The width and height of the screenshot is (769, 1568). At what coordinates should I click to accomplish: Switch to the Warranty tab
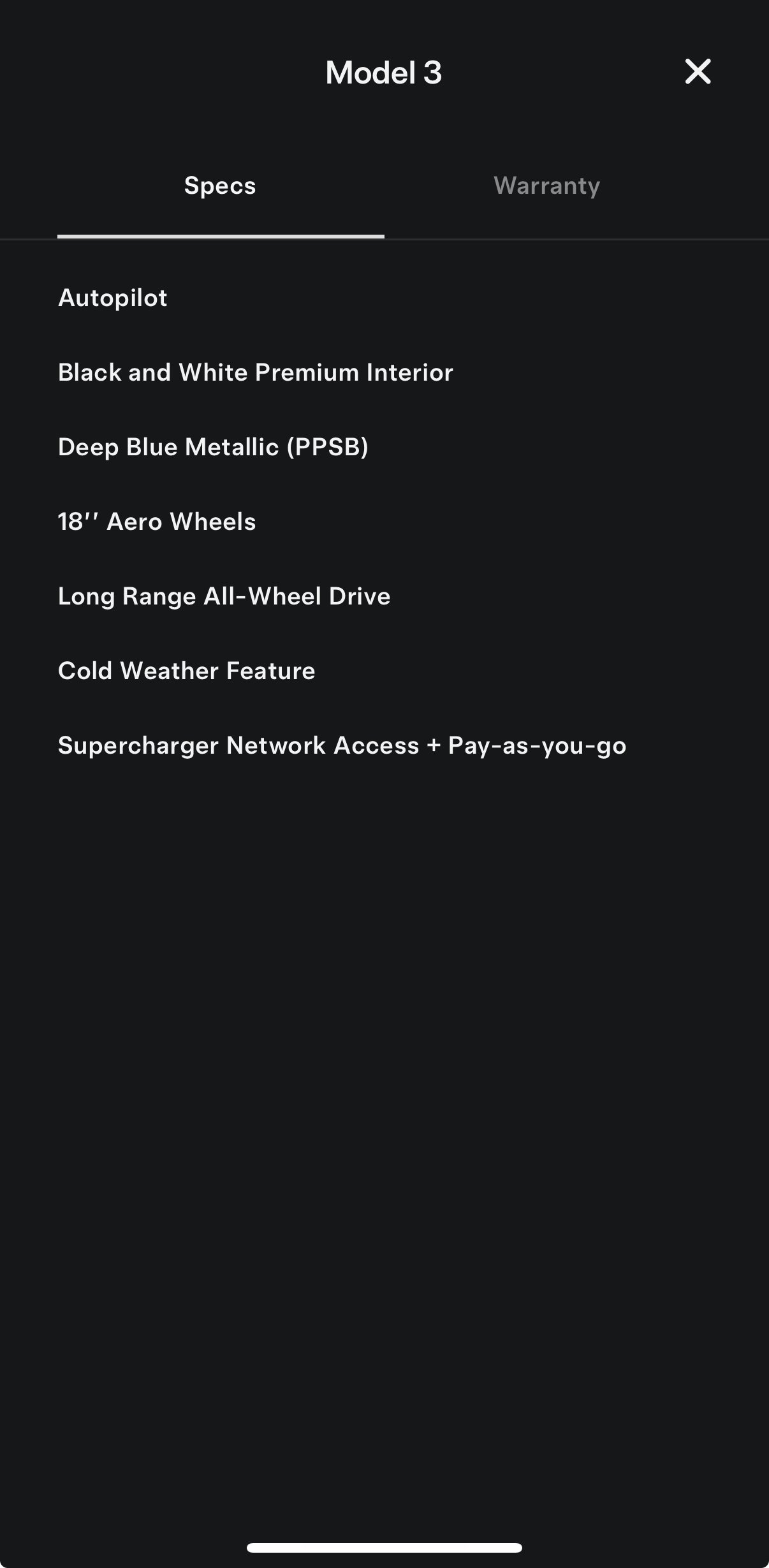point(546,186)
